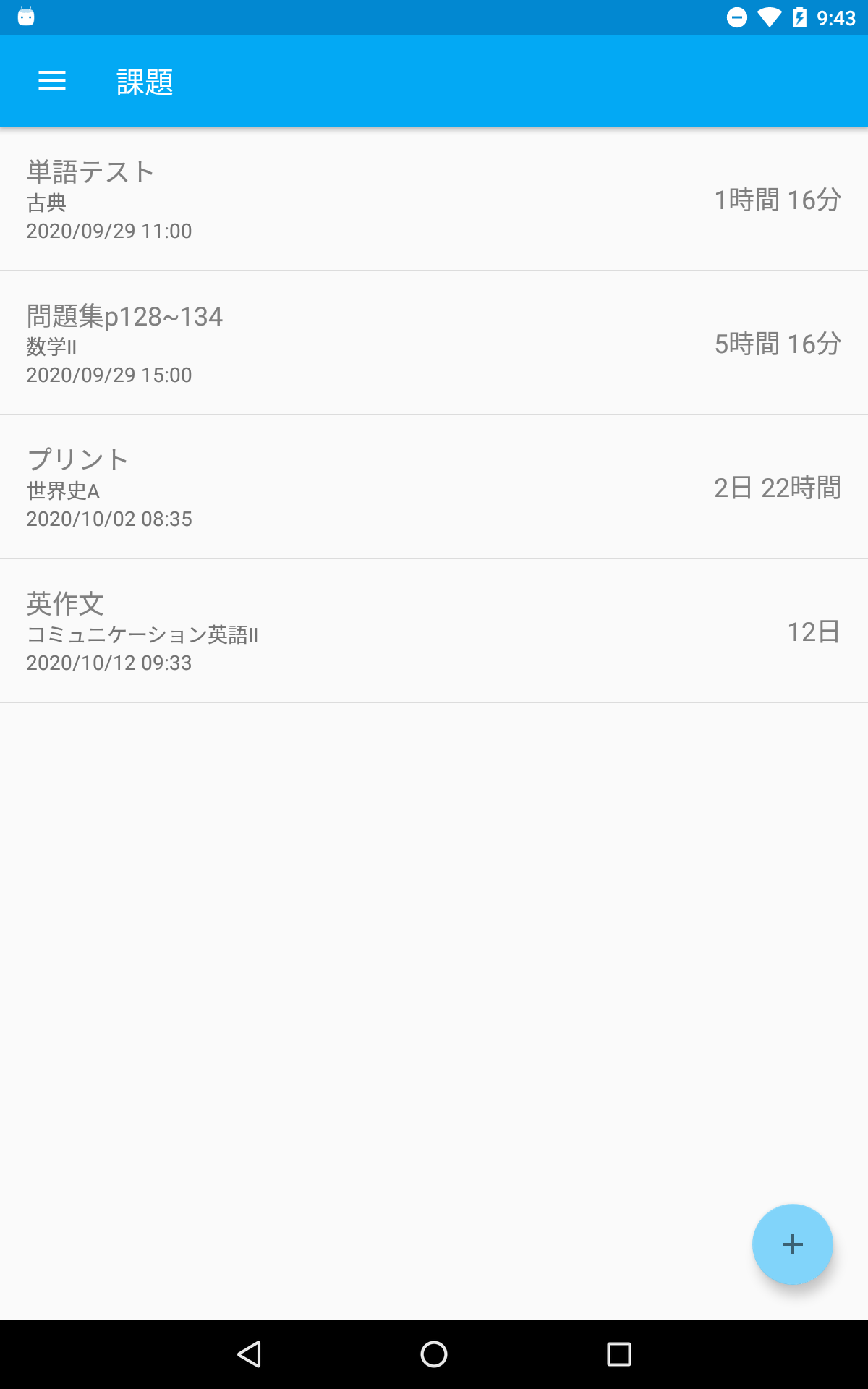This screenshot has height=1389, width=868.
Task: Tap the 課題 title in the toolbar
Action: [144, 81]
